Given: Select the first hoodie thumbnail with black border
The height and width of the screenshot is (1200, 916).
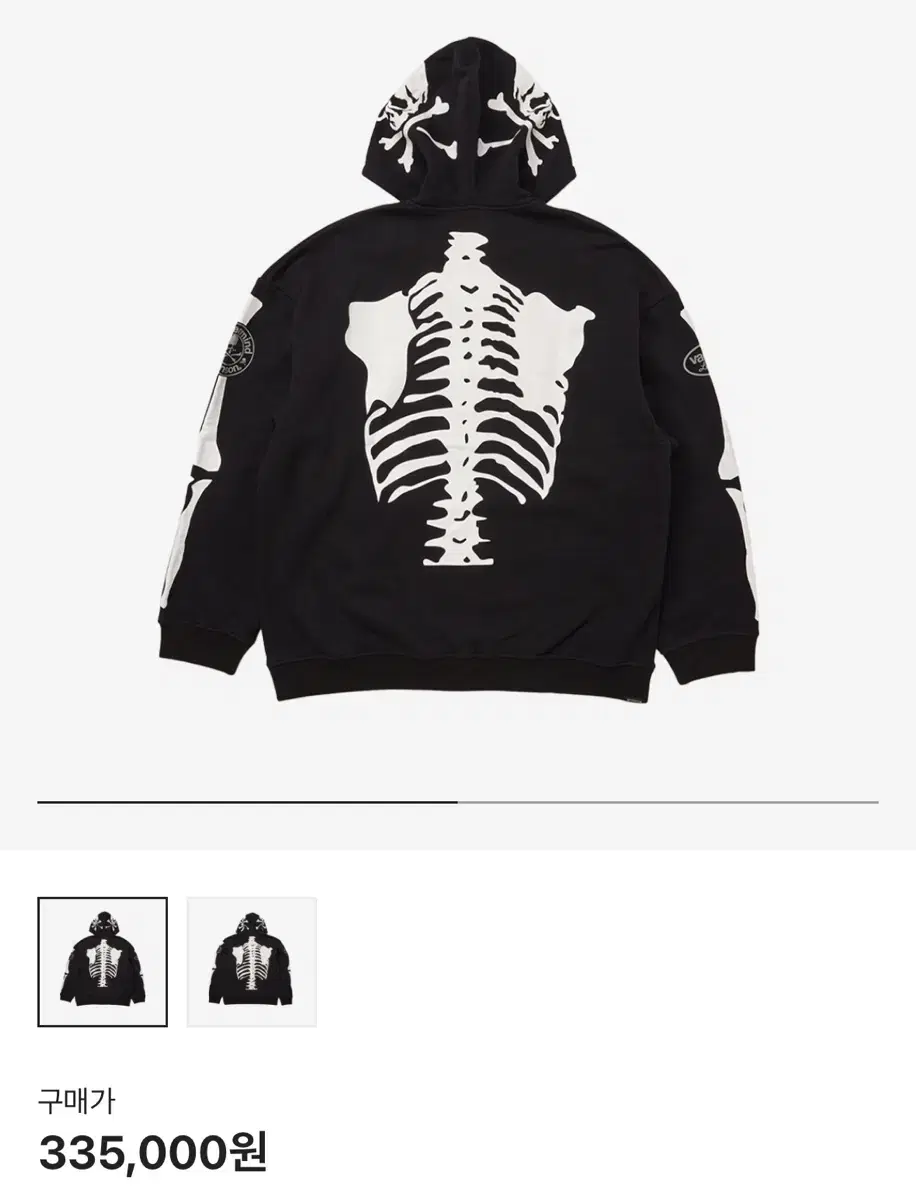Looking at the screenshot, I should coord(103,963).
